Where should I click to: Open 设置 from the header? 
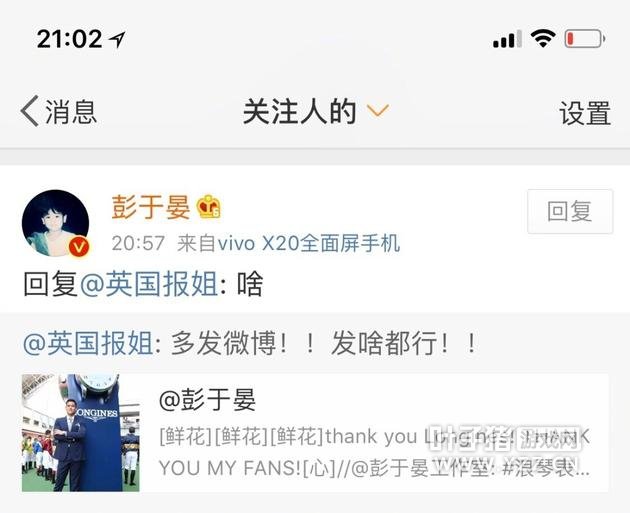click(x=585, y=113)
